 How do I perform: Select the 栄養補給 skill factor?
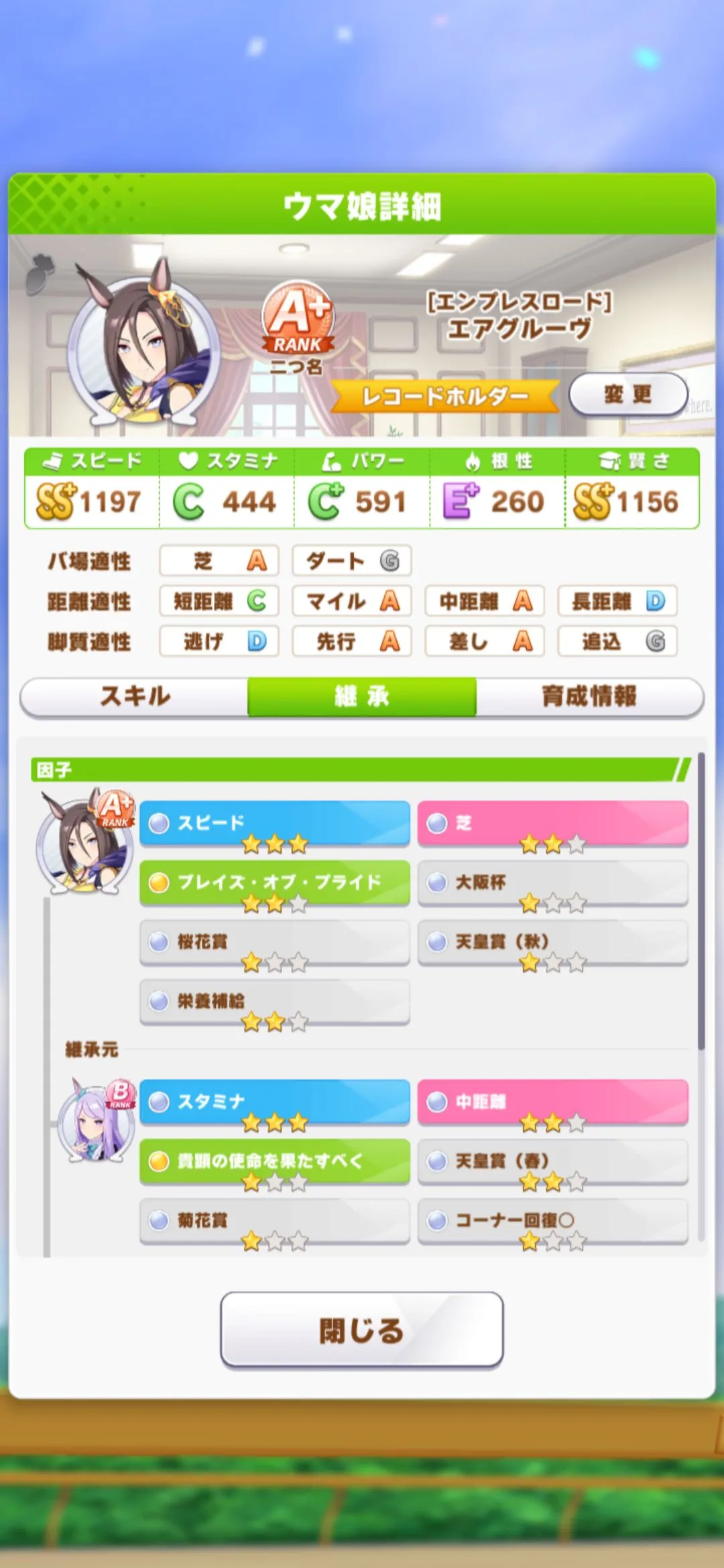pyautogui.click(x=274, y=1001)
